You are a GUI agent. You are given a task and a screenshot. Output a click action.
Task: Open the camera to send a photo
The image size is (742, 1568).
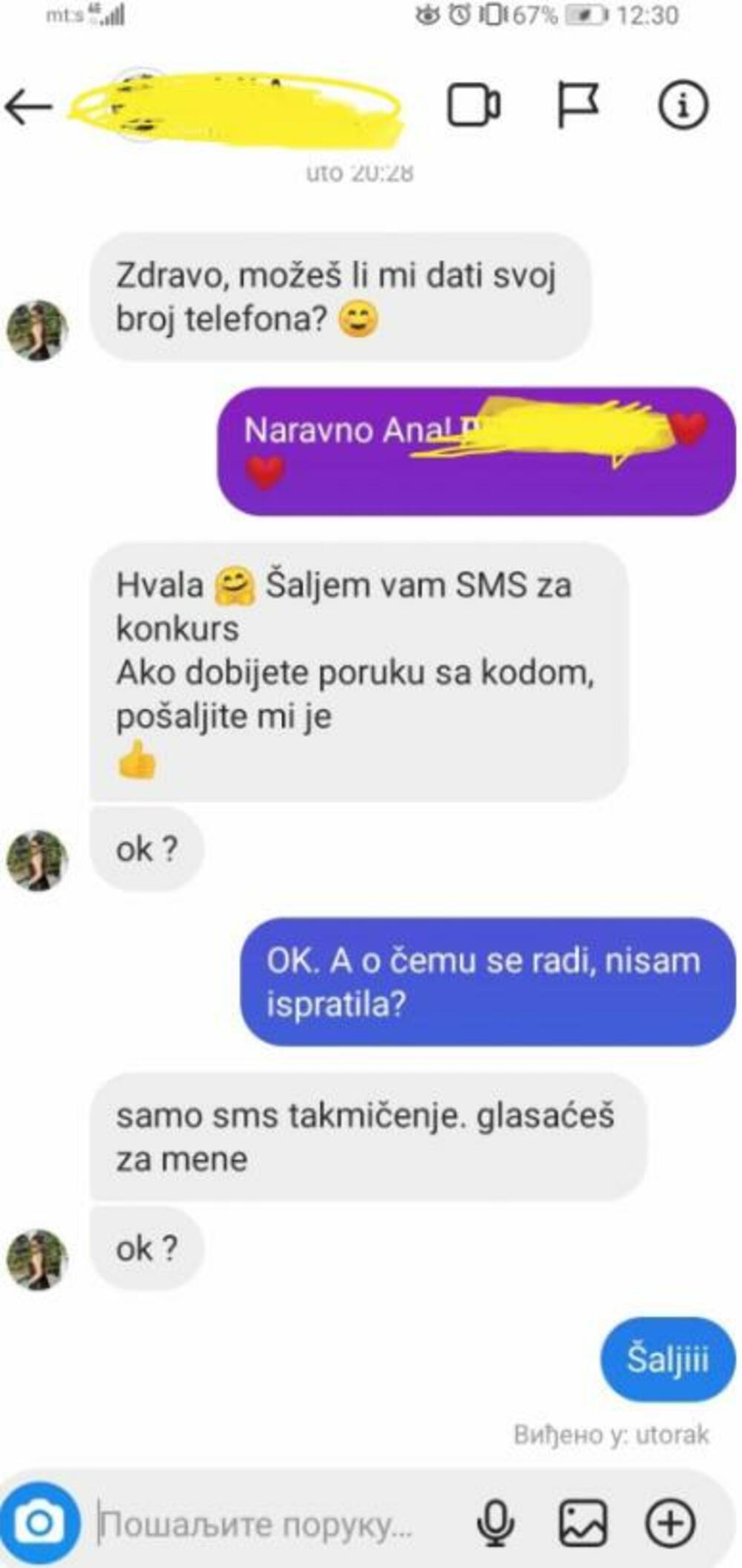click(40, 1523)
